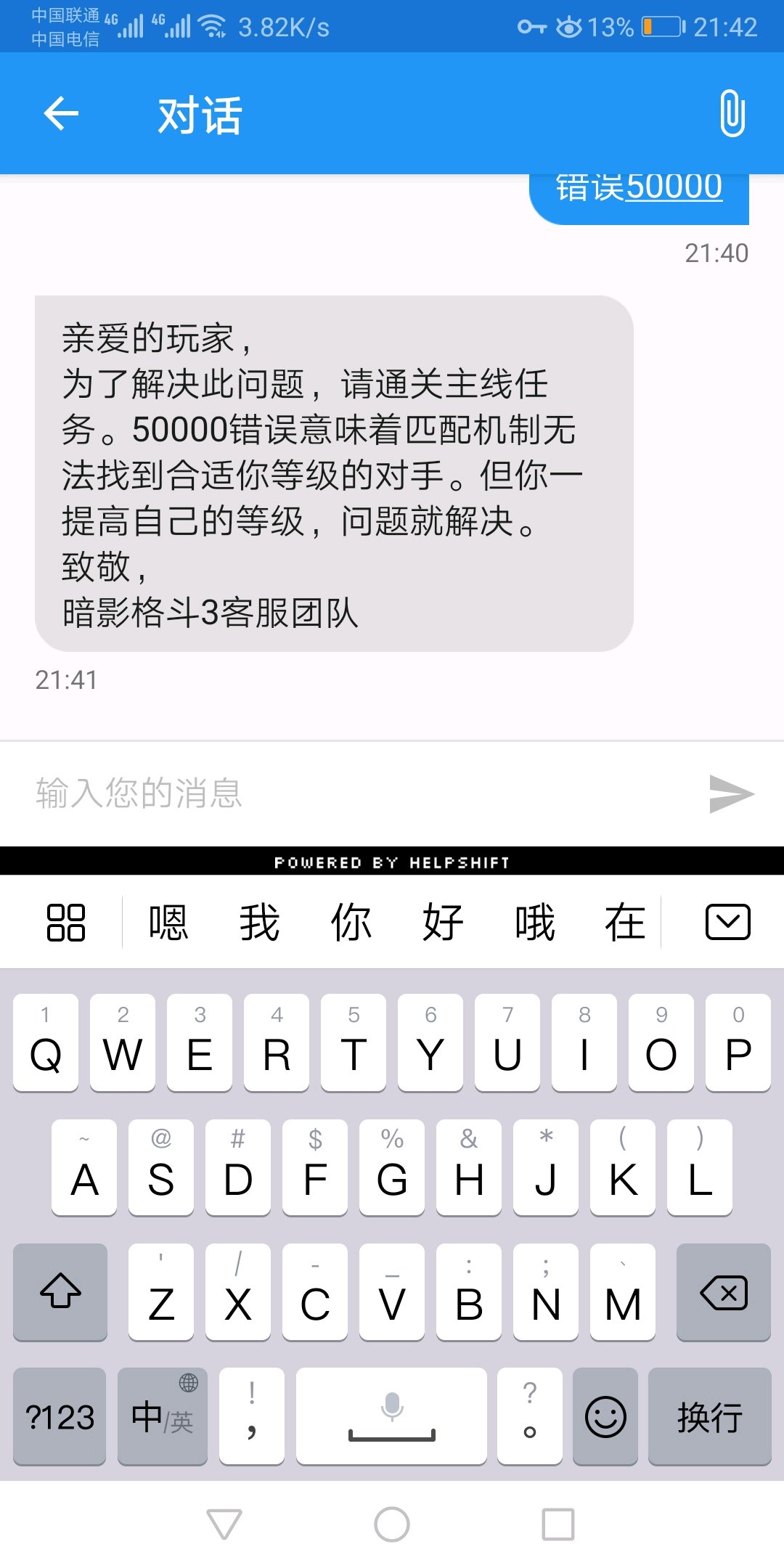Switch to ?123 symbols keyboard
Viewport: 784px width, 1568px height.
60,1417
